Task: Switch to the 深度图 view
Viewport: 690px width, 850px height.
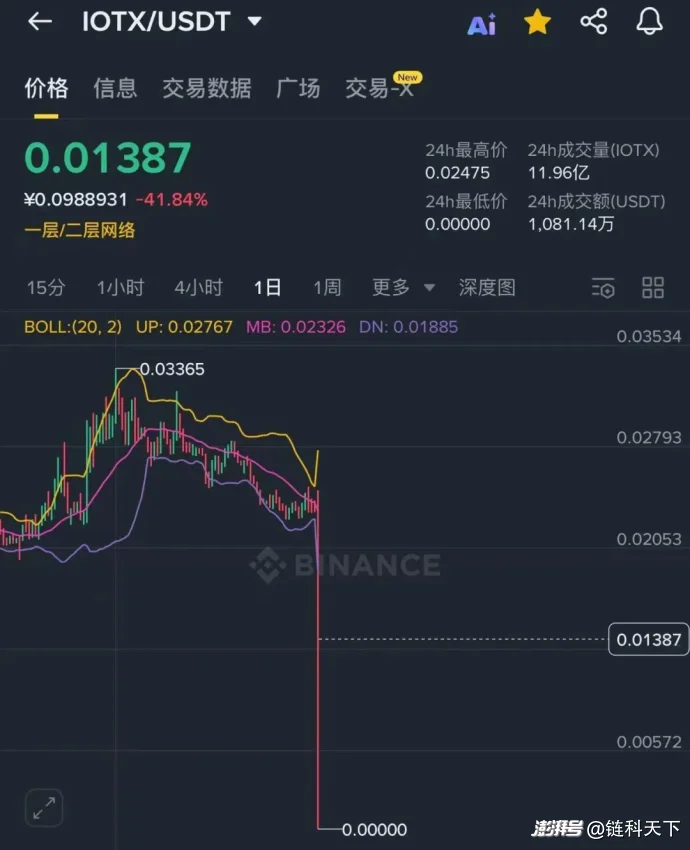Action: pos(487,288)
